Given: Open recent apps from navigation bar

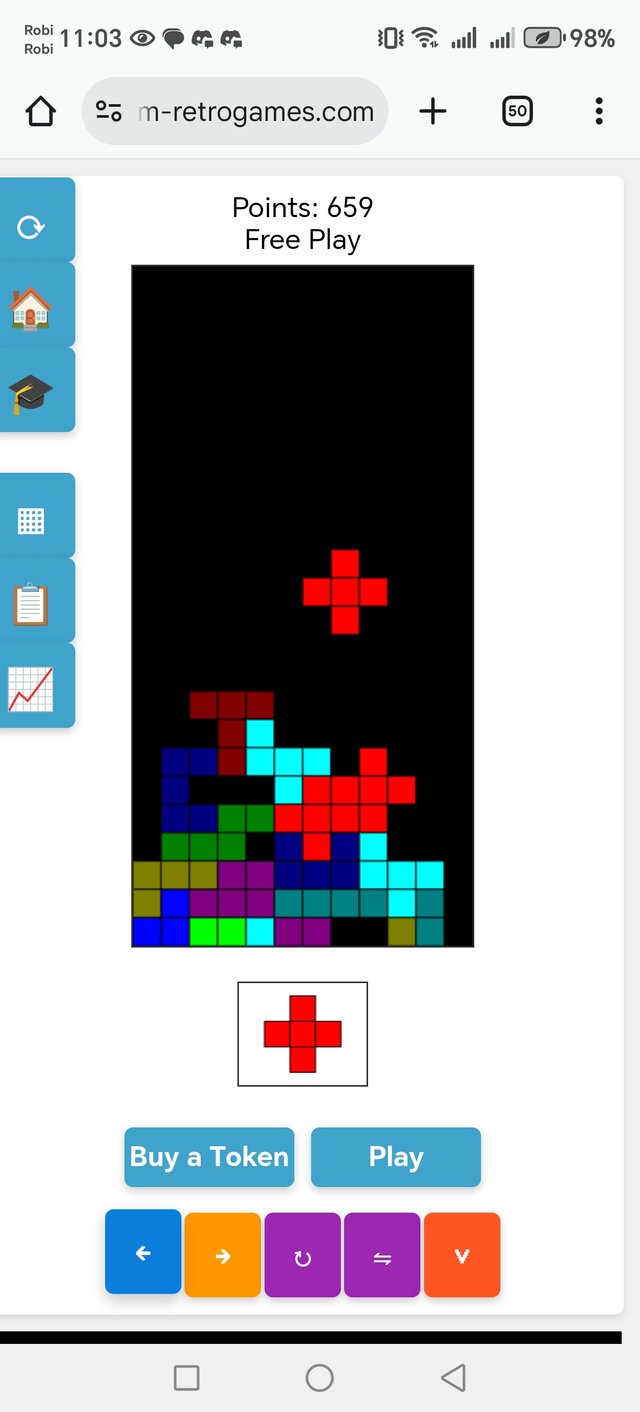Looking at the screenshot, I should click(x=187, y=1378).
